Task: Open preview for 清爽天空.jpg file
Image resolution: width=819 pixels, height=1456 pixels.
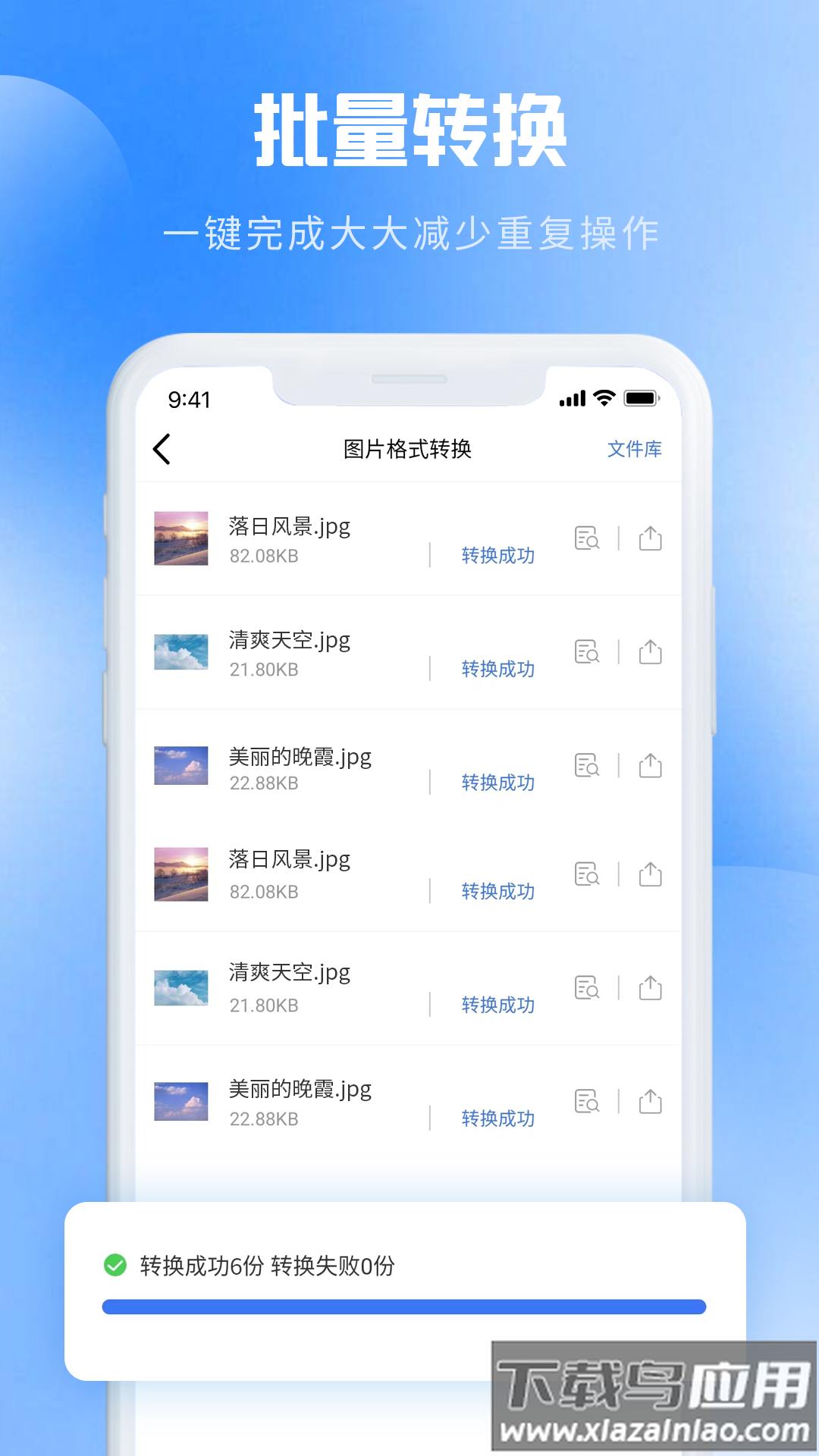Action: (588, 652)
